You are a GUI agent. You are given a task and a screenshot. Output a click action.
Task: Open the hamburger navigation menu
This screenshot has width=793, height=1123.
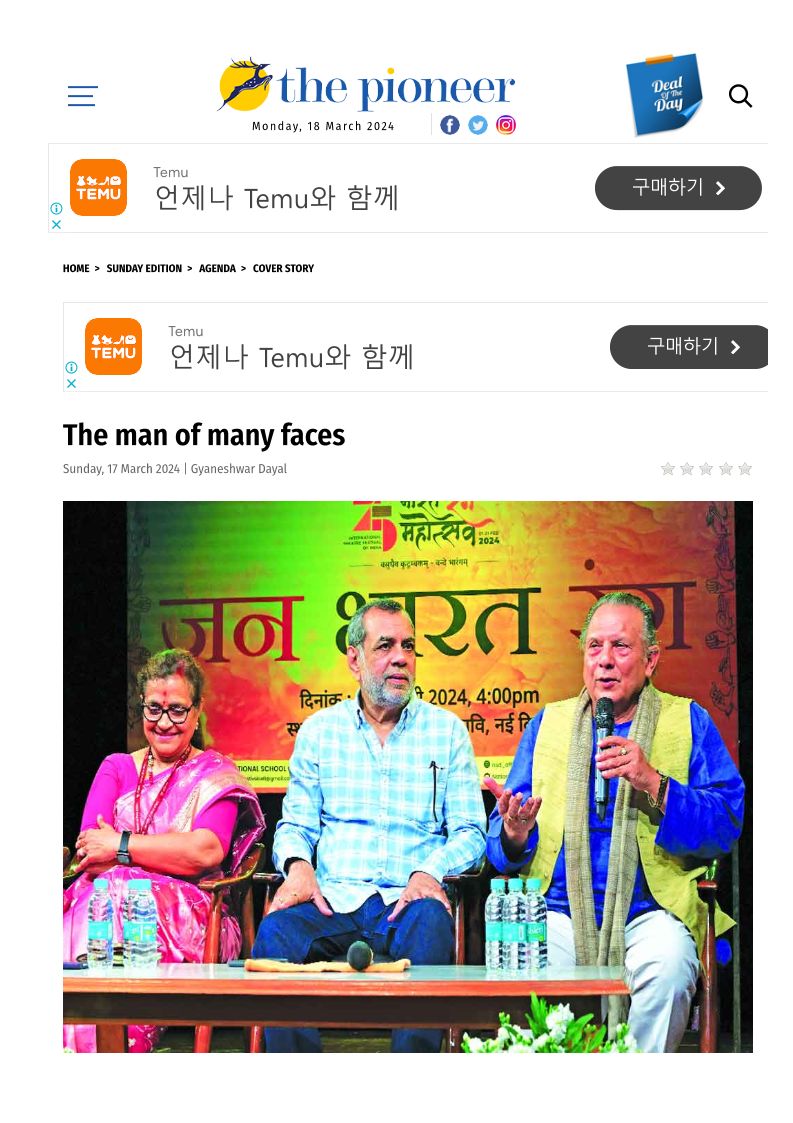click(83, 96)
